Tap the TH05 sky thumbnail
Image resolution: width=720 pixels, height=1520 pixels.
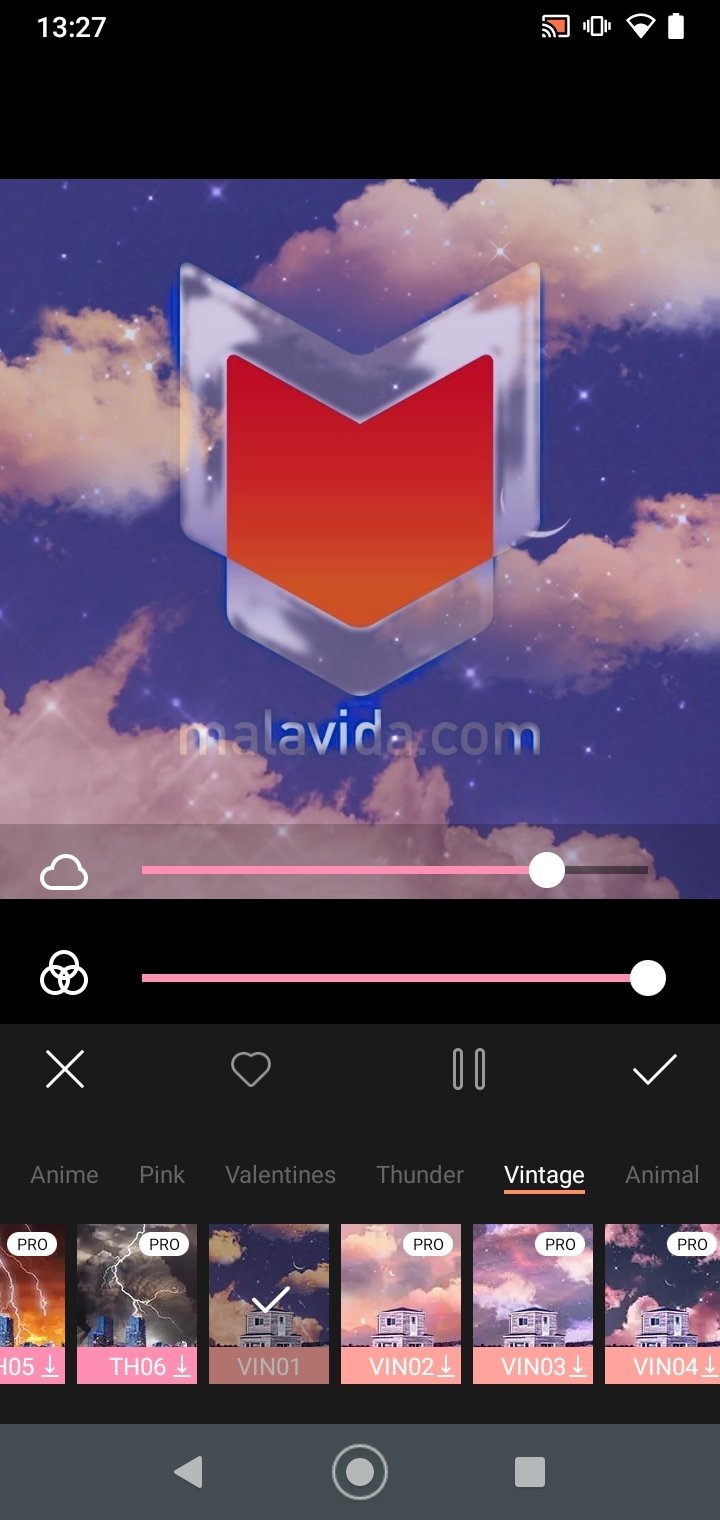pos(32,1304)
